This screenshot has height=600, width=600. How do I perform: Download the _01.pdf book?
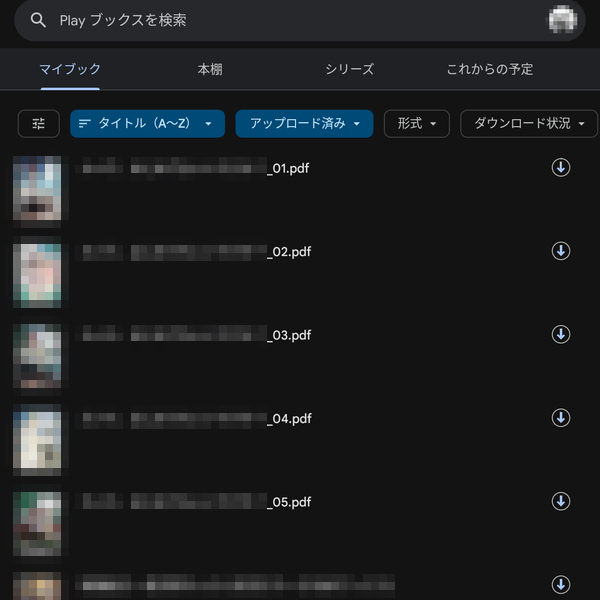561,168
